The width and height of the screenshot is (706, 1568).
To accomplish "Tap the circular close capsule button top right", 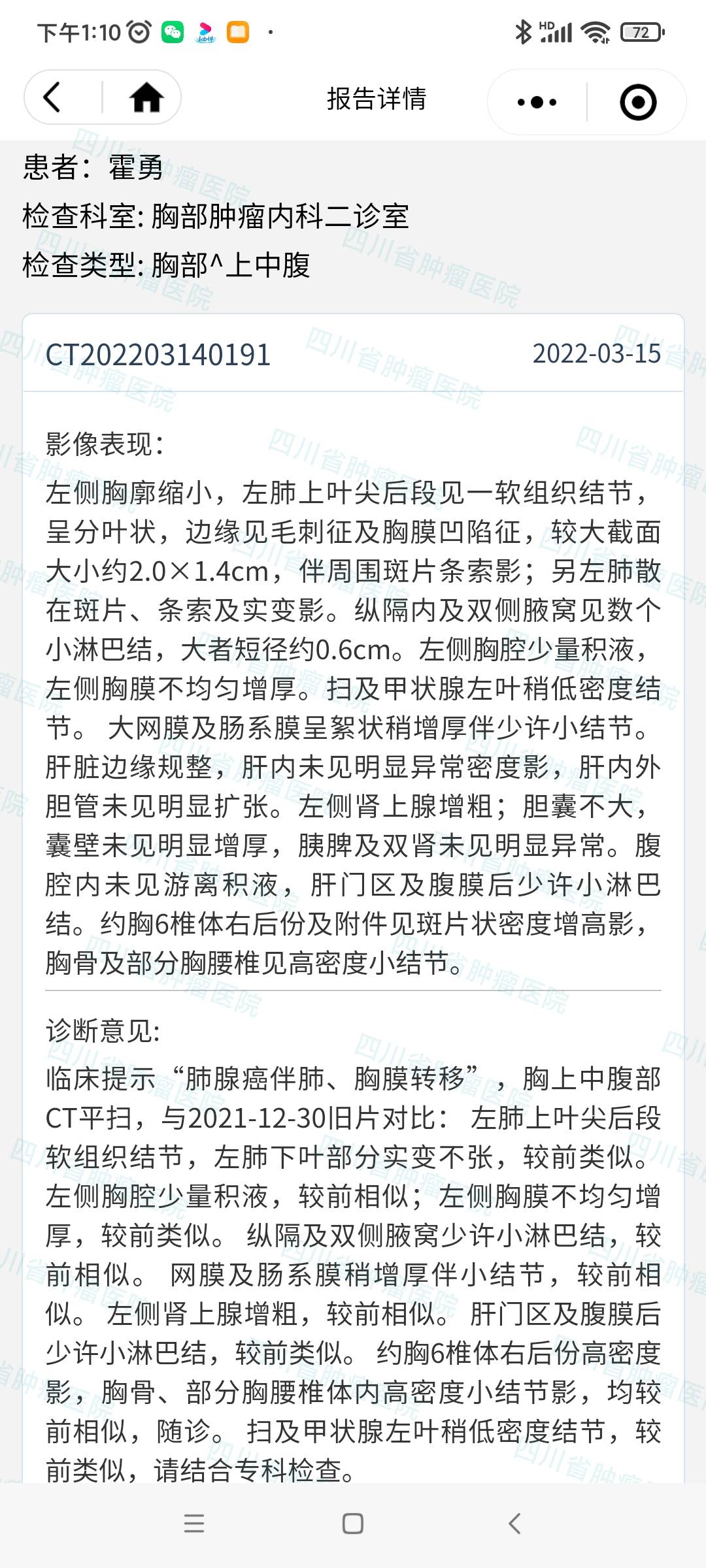I will [x=637, y=101].
